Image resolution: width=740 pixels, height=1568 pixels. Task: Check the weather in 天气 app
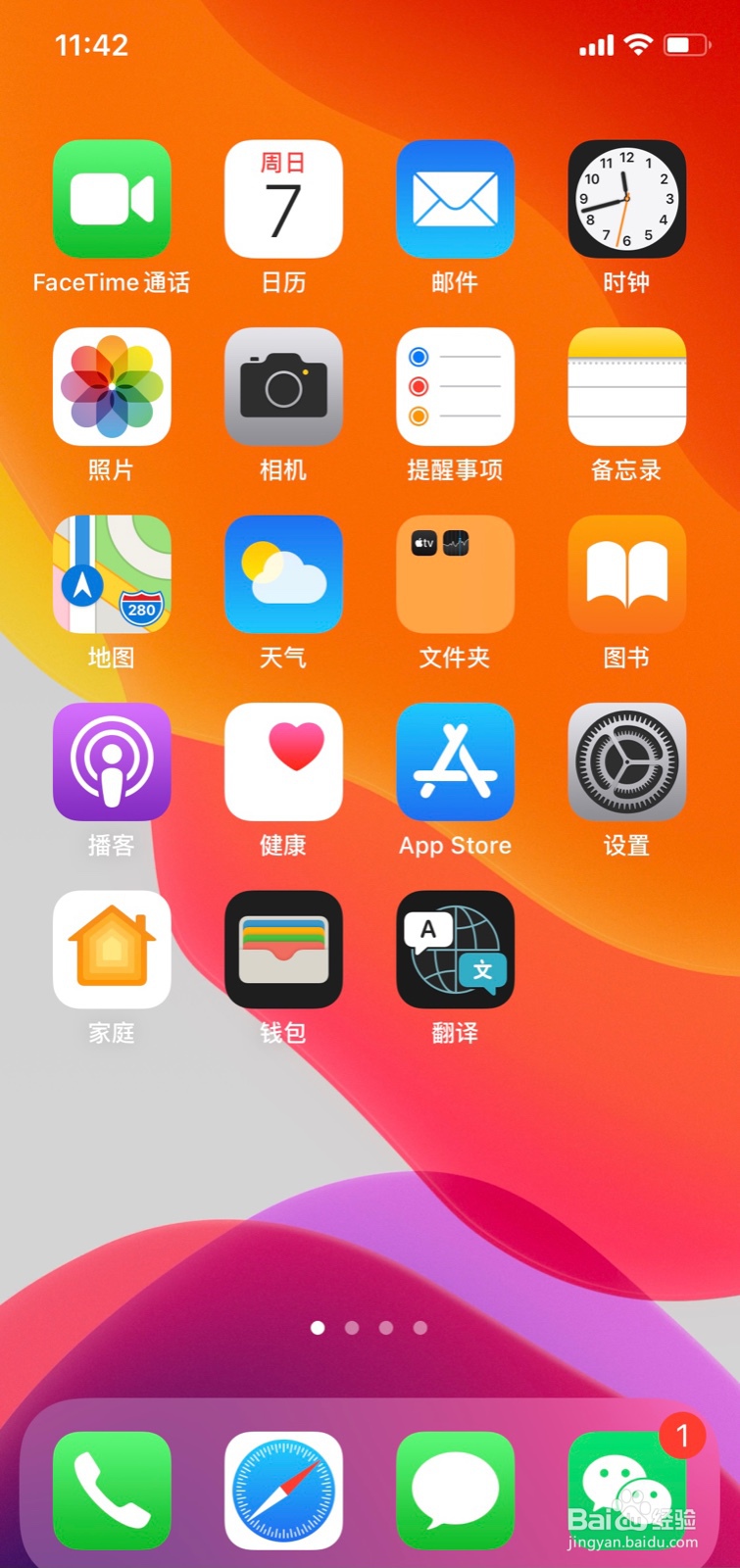click(x=283, y=574)
